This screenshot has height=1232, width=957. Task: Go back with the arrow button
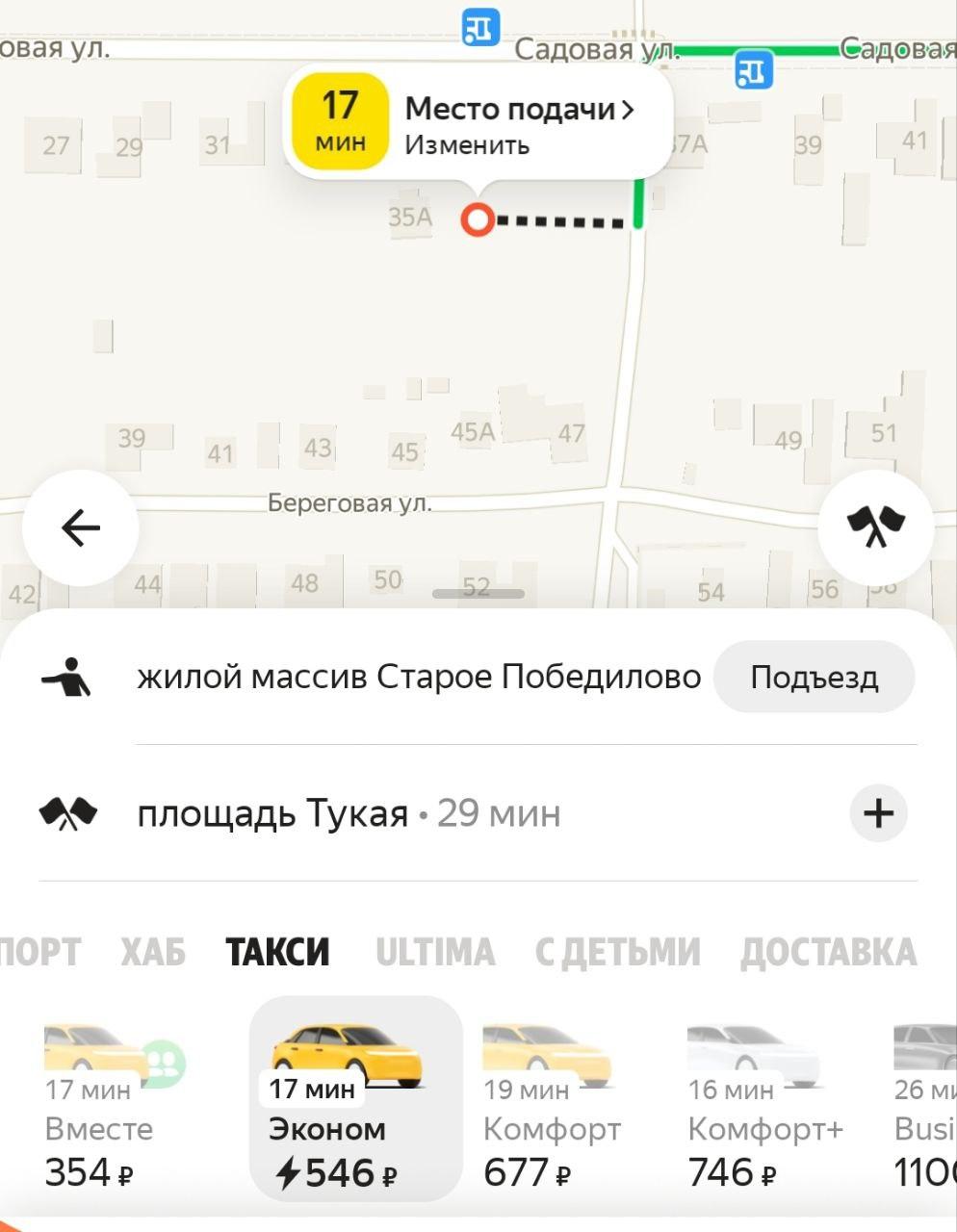[x=81, y=527]
